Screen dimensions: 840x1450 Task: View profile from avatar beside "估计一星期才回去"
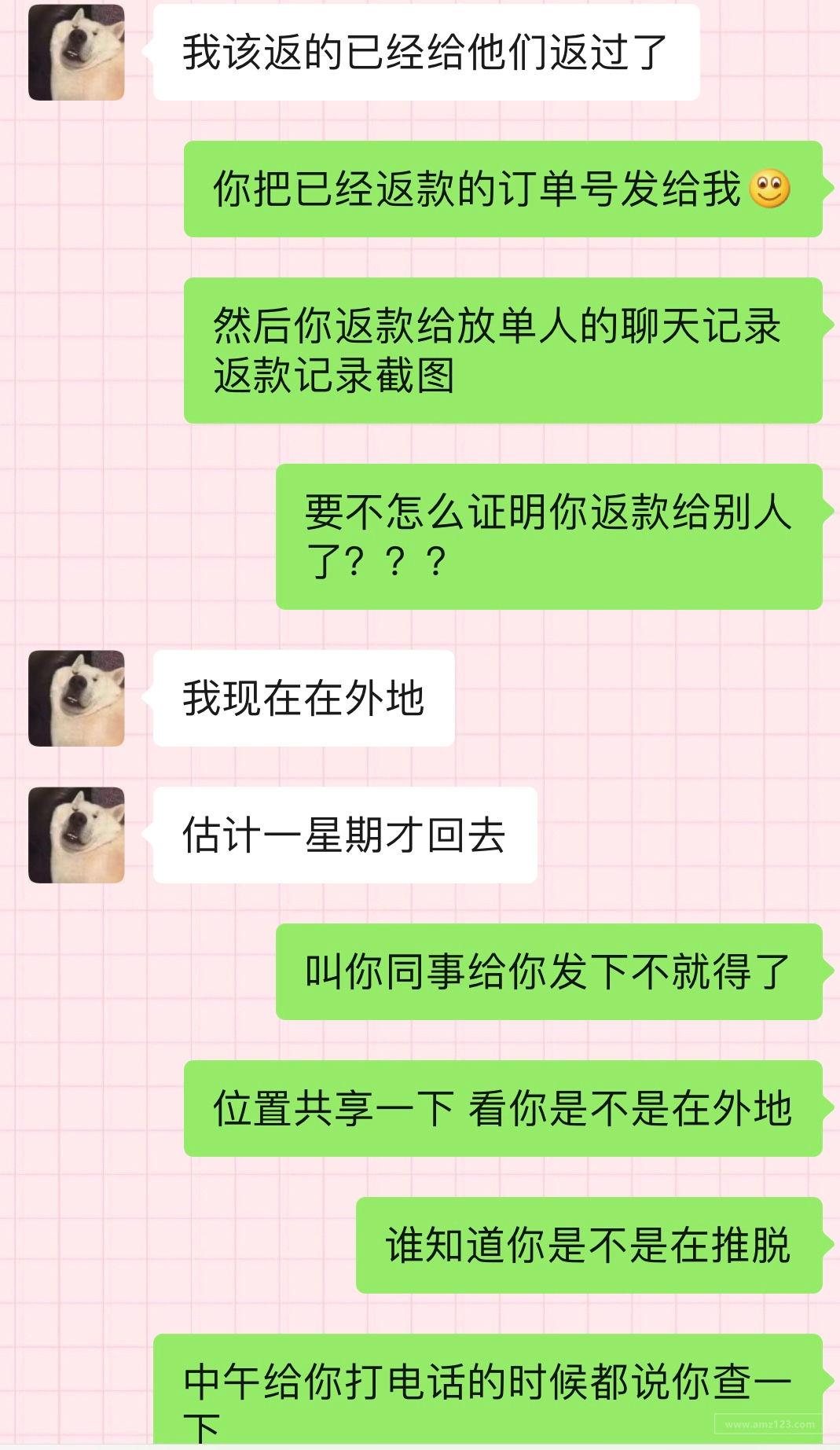tap(76, 835)
